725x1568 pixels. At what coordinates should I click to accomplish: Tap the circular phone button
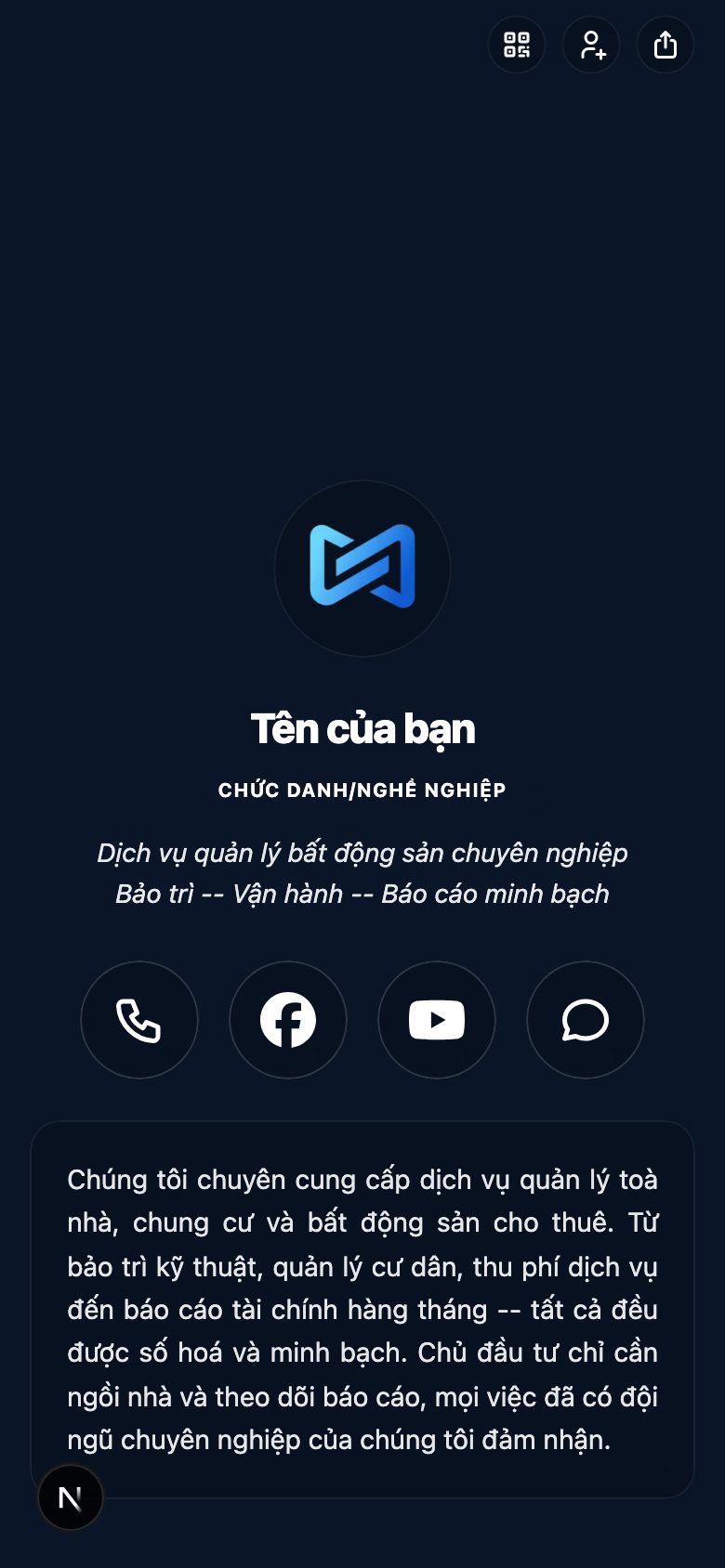[139, 1019]
